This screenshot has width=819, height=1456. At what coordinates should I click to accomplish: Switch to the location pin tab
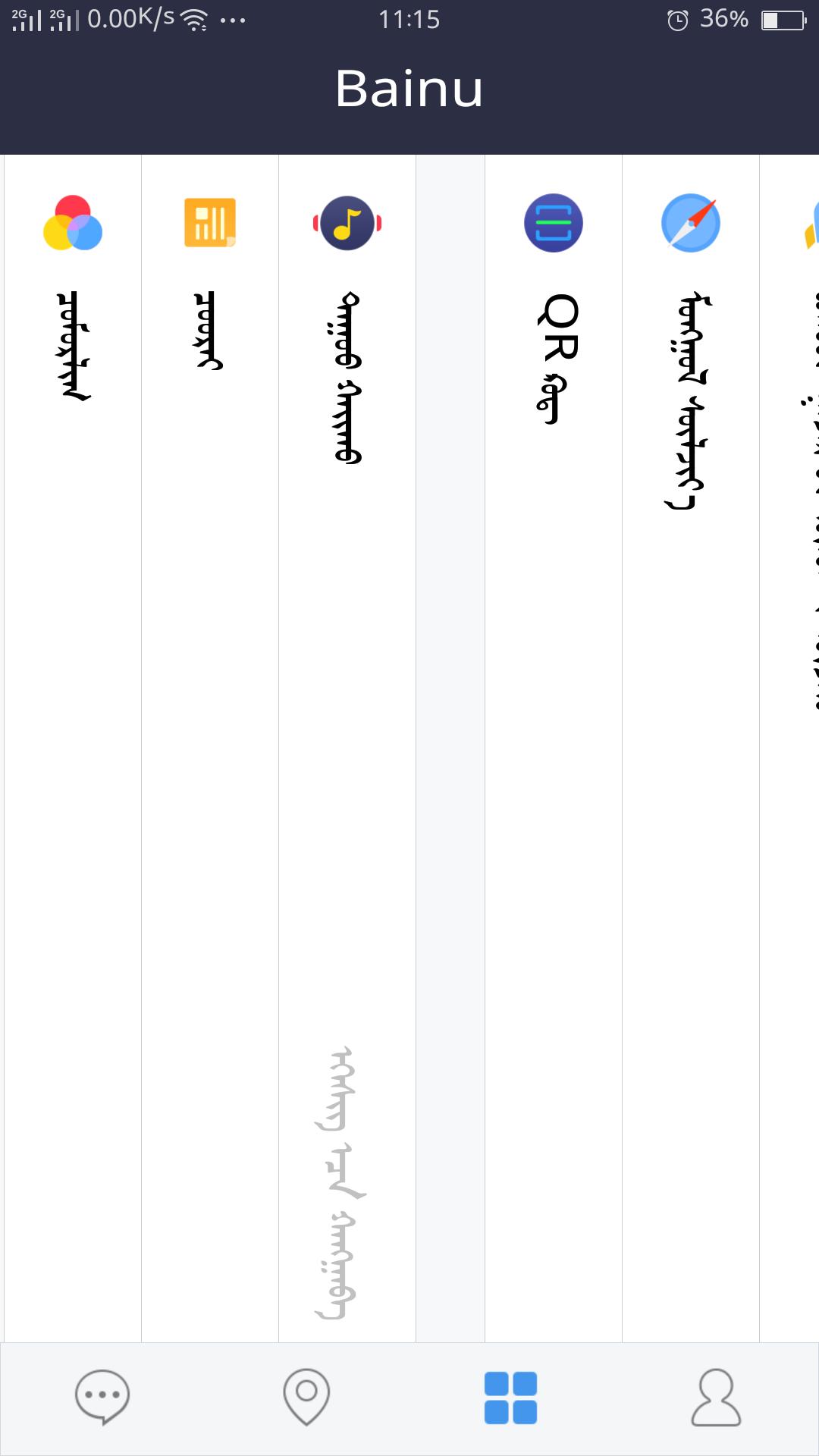[306, 1397]
